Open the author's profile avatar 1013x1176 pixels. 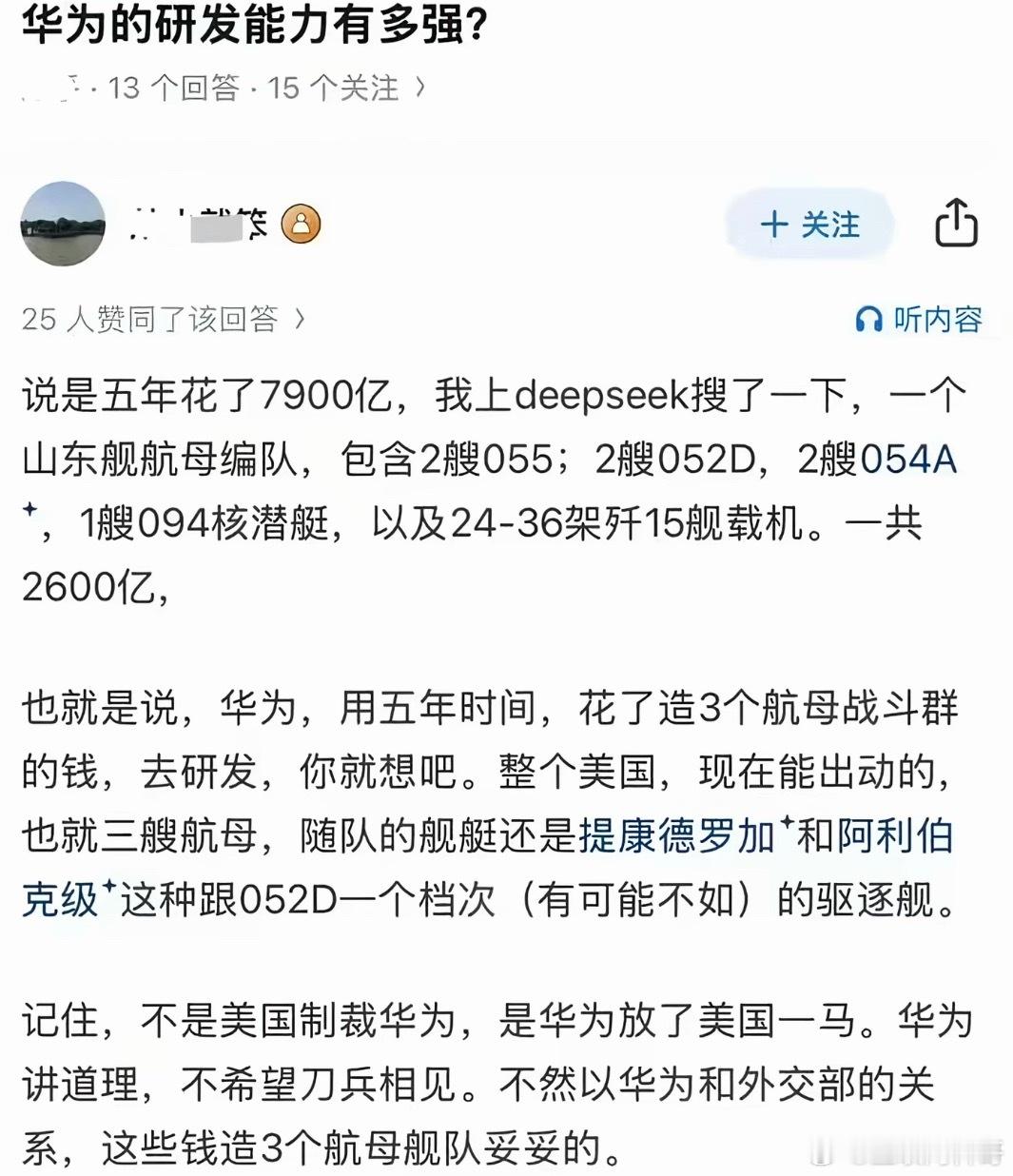(x=63, y=225)
